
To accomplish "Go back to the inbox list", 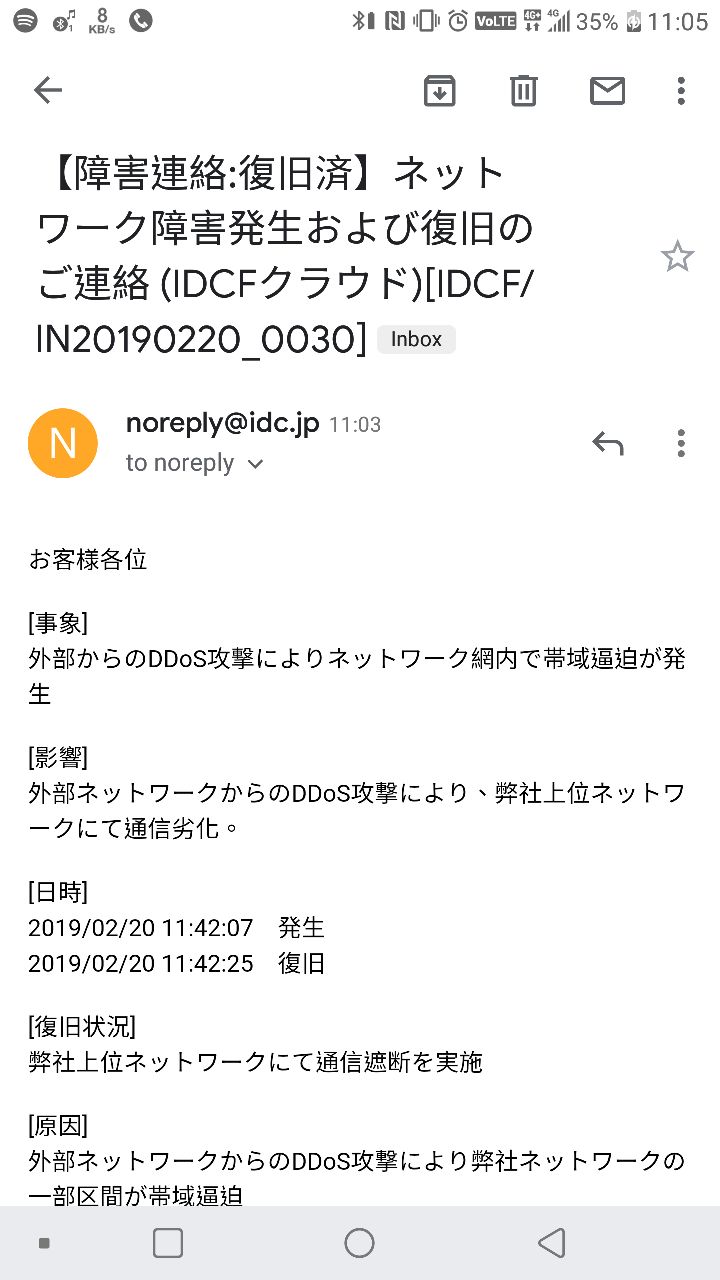I will pyautogui.click(x=47, y=91).
